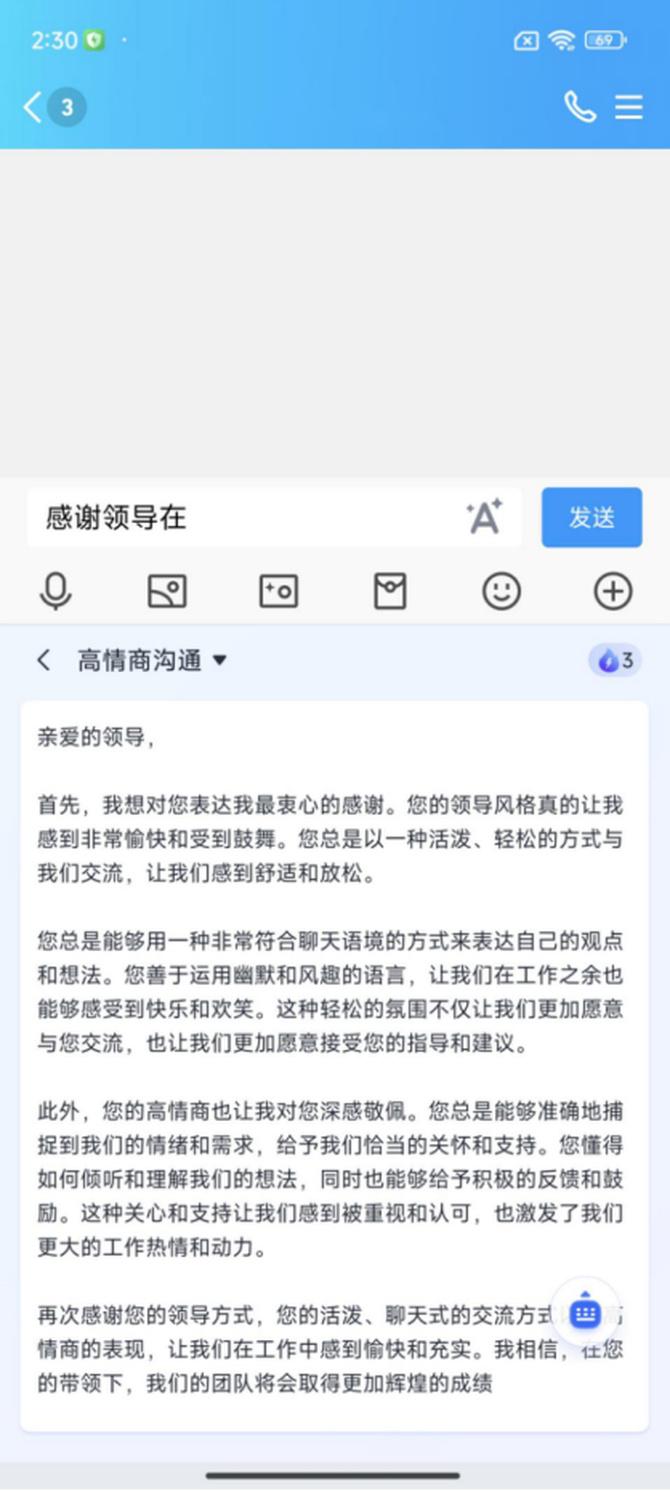
Task: Tap the floating keyboard button
Action: coord(586,1311)
